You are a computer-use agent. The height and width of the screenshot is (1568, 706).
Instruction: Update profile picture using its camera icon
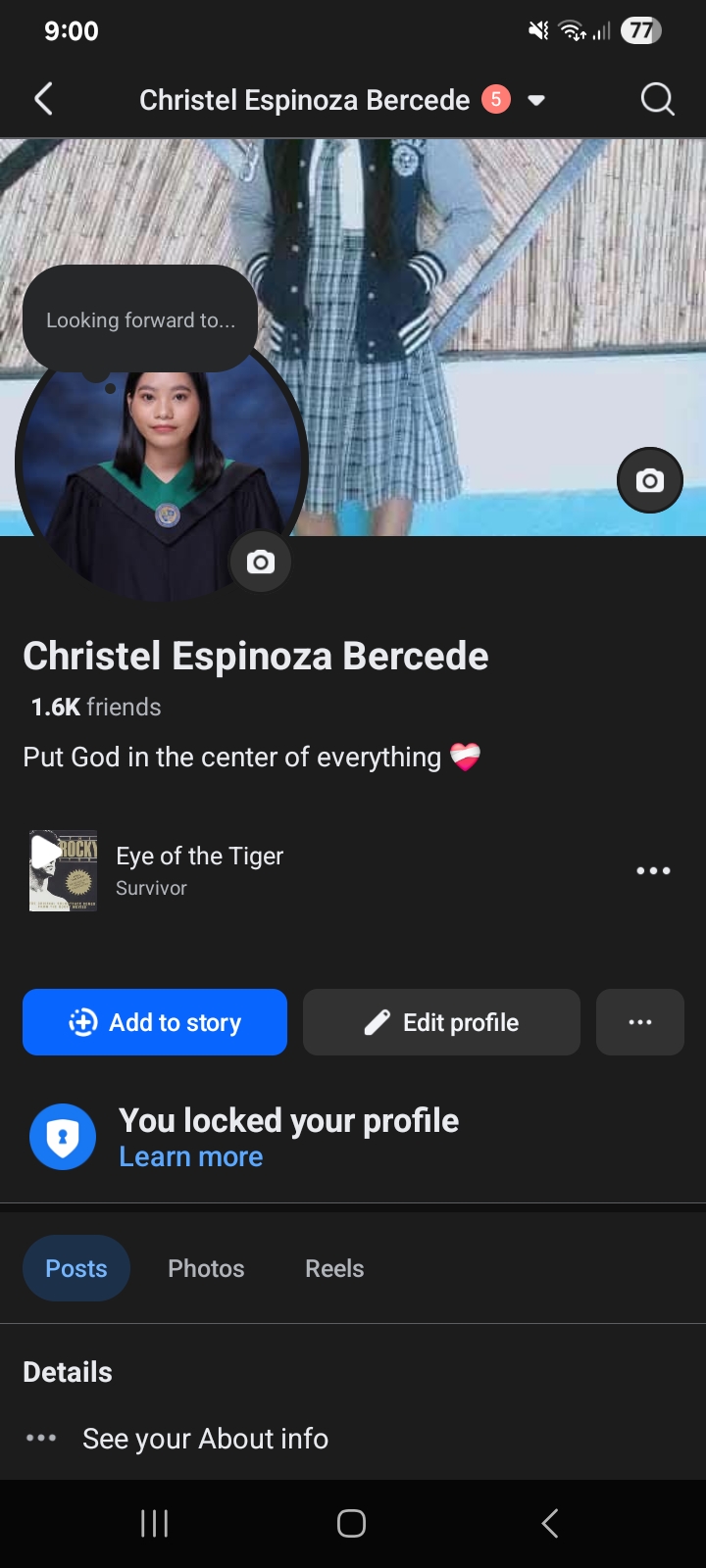(260, 562)
